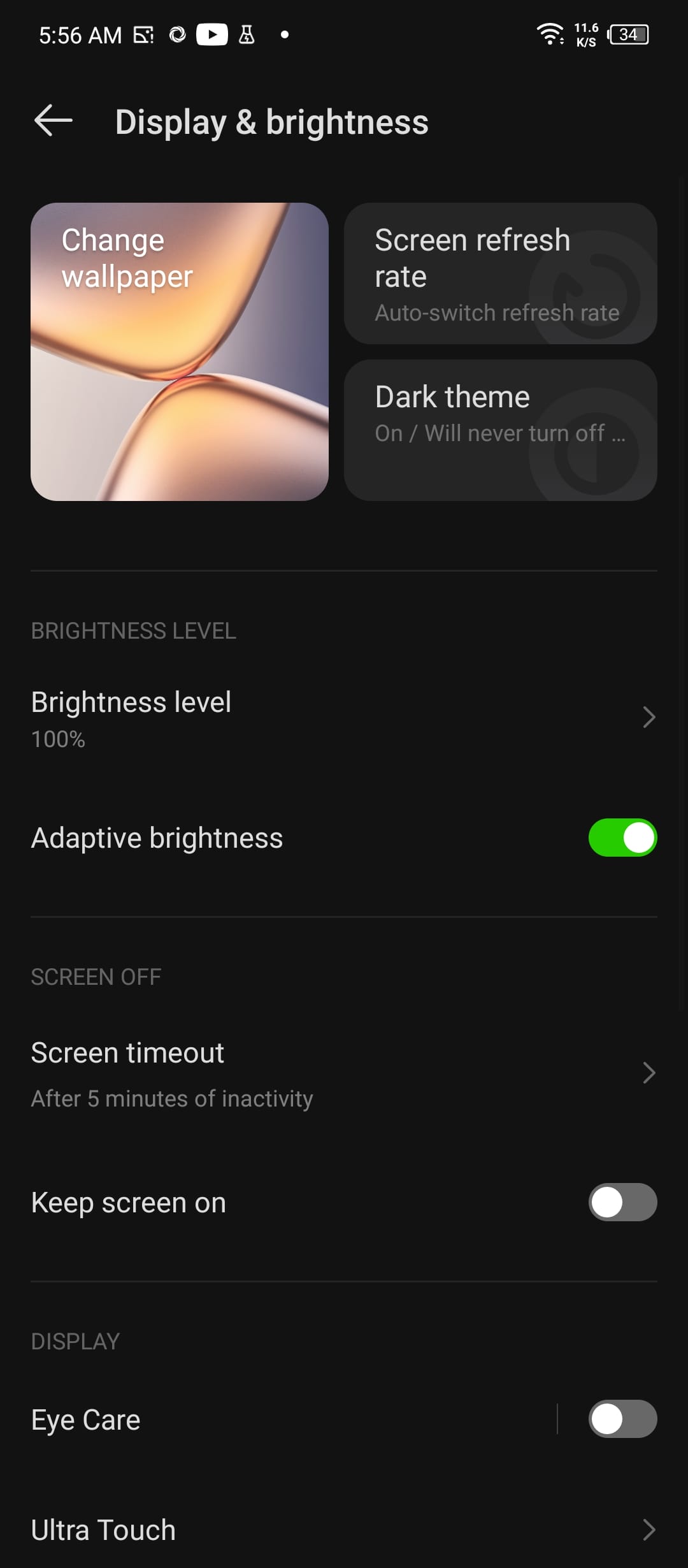Open Screen refresh rate settings

[500, 273]
